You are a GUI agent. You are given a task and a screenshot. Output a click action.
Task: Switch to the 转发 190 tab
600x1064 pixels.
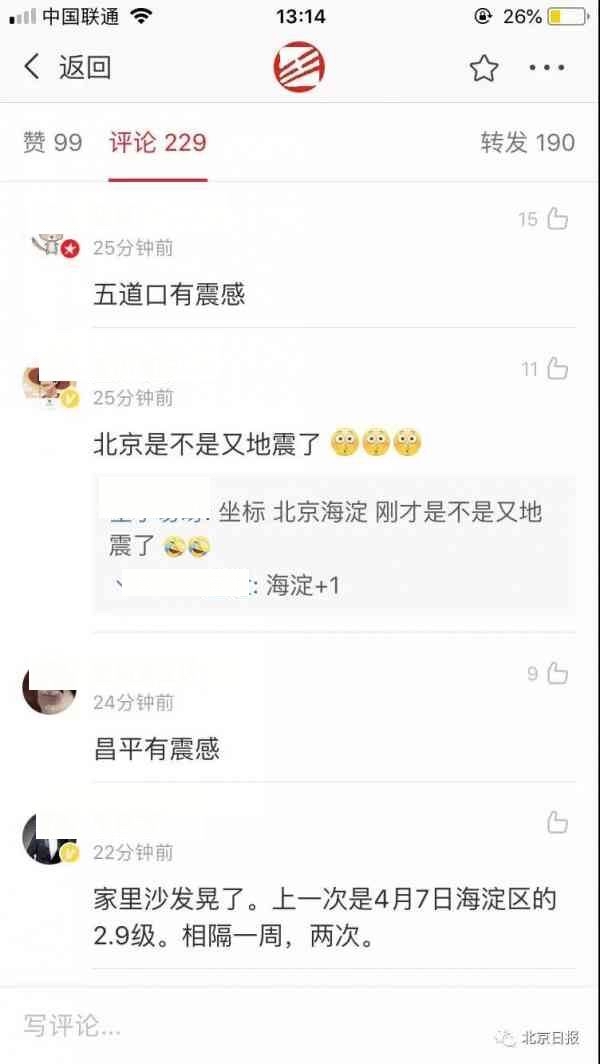coord(527,142)
